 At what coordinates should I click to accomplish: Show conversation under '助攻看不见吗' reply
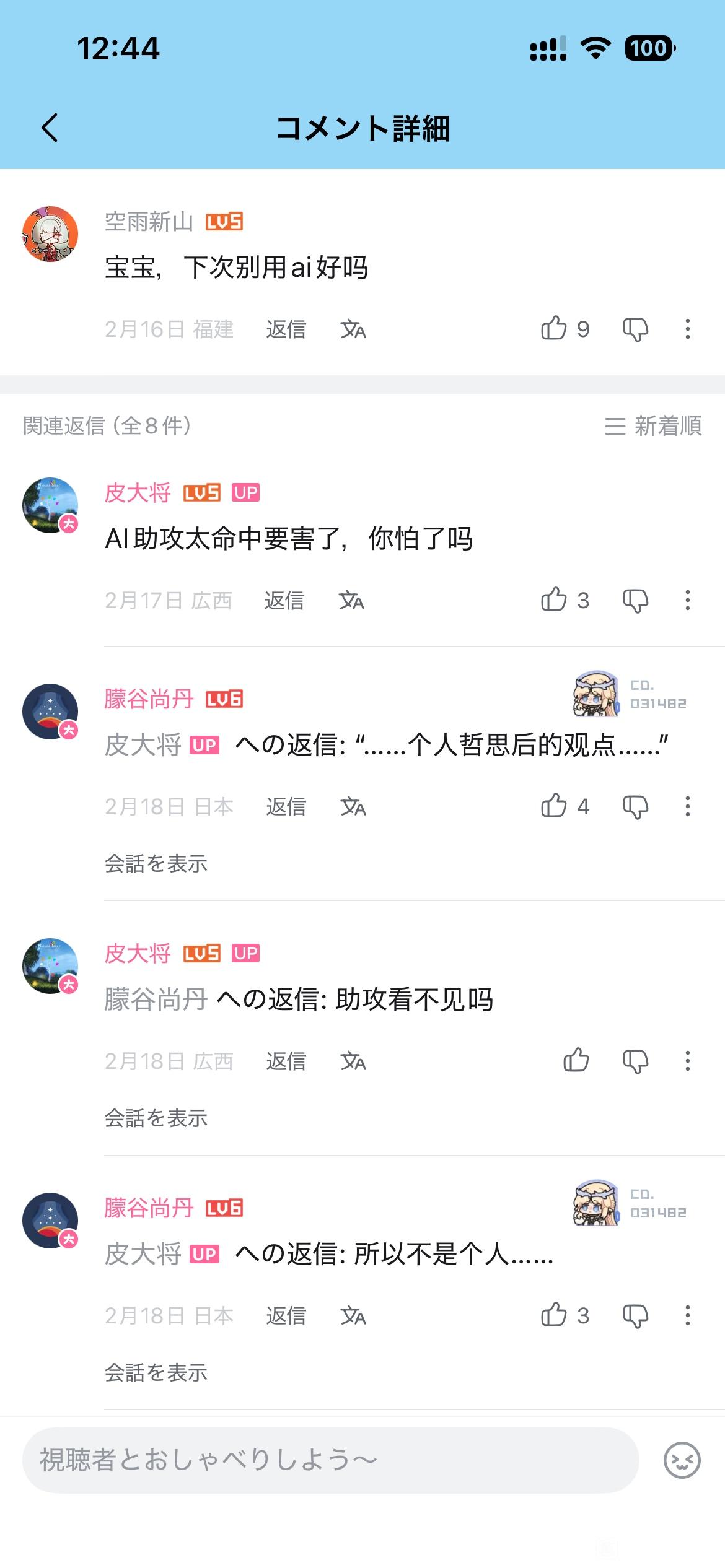156,1118
